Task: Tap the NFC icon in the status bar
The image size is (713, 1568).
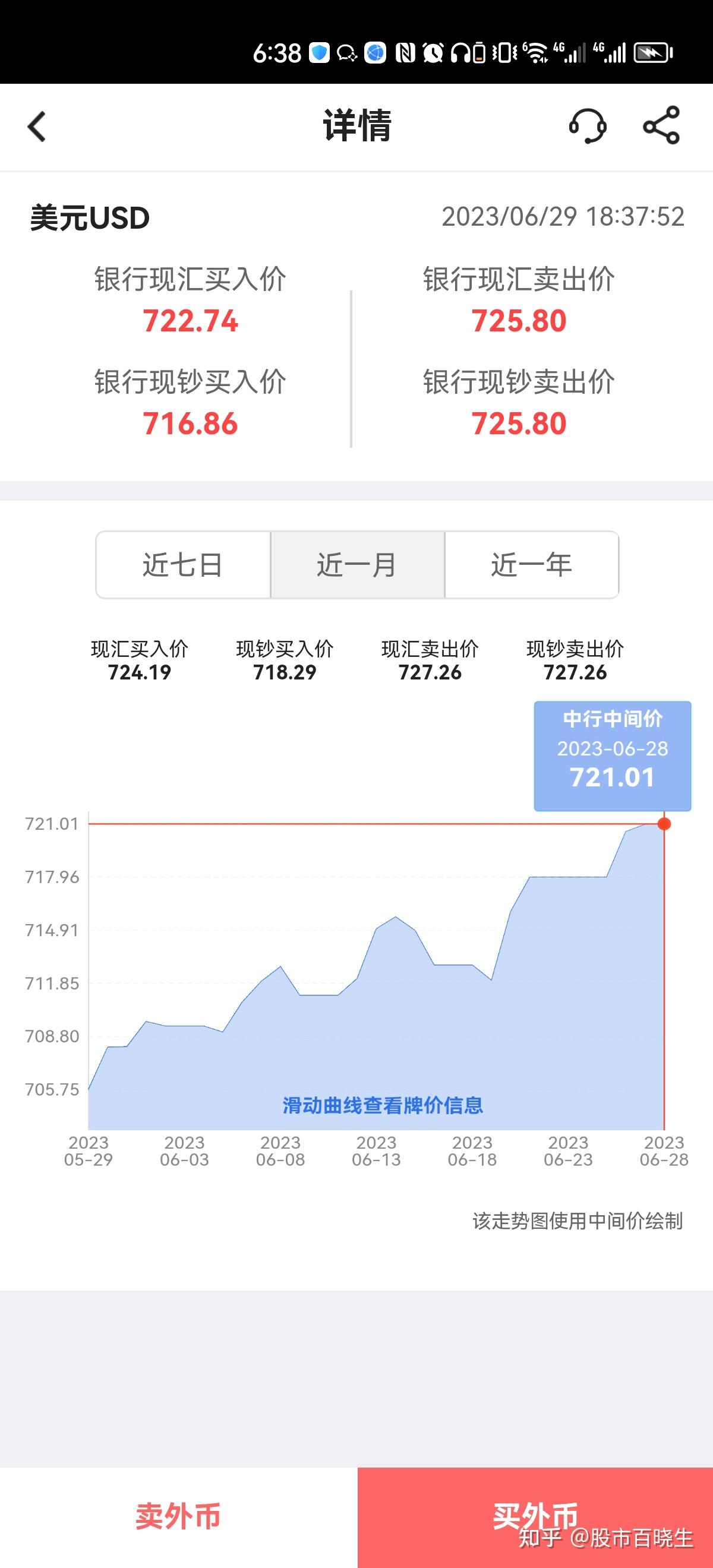Action: pos(404,52)
